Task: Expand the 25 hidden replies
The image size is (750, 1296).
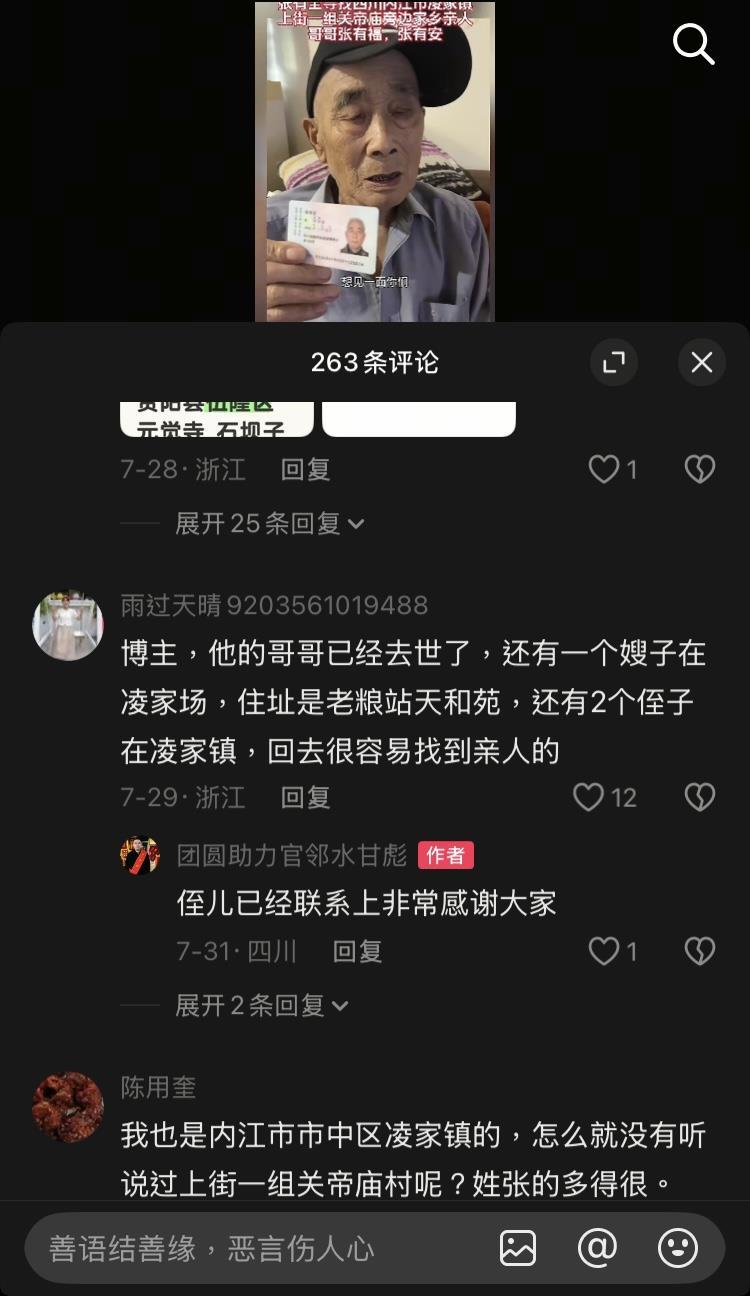Action: click(269, 523)
